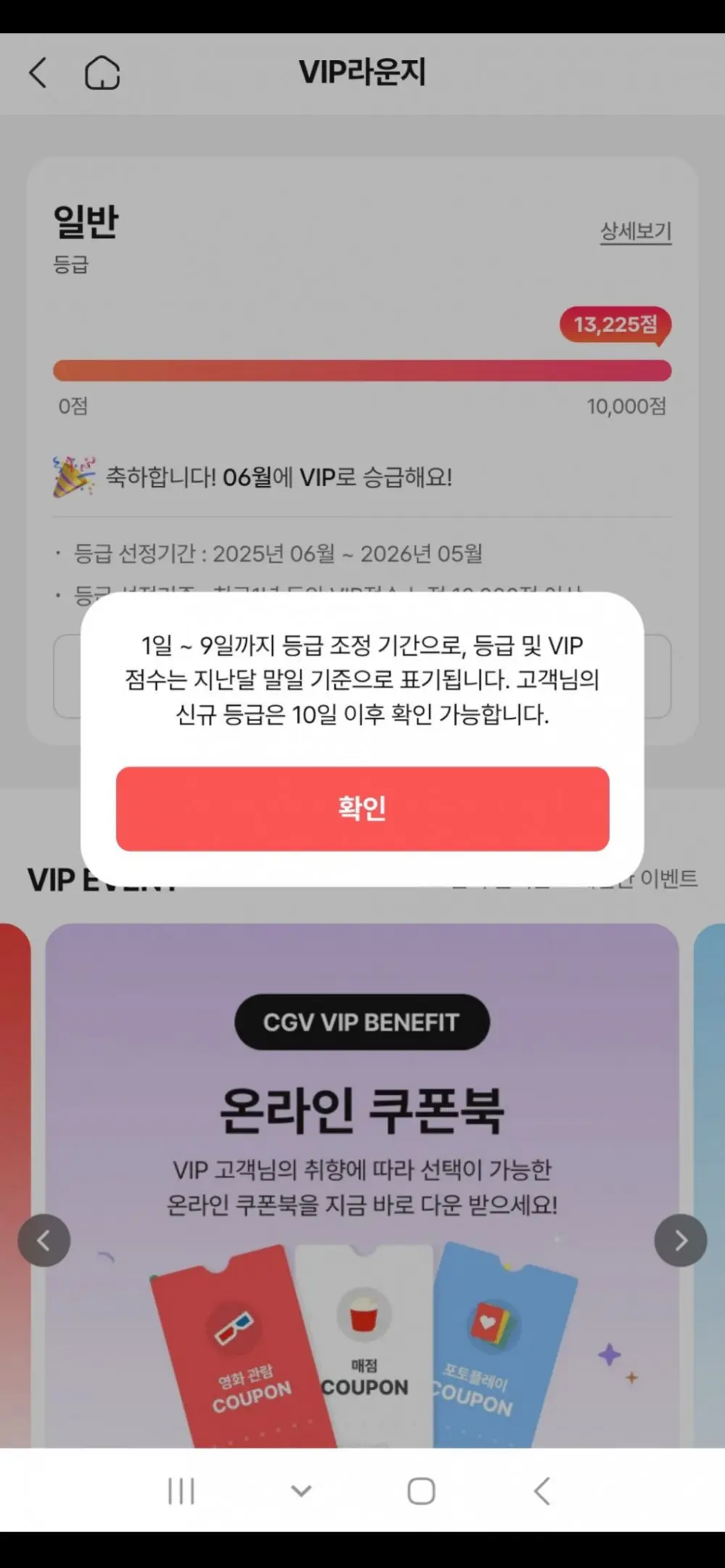Open 상세보기 grade details link
725x1568 pixels.
pyautogui.click(x=636, y=231)
